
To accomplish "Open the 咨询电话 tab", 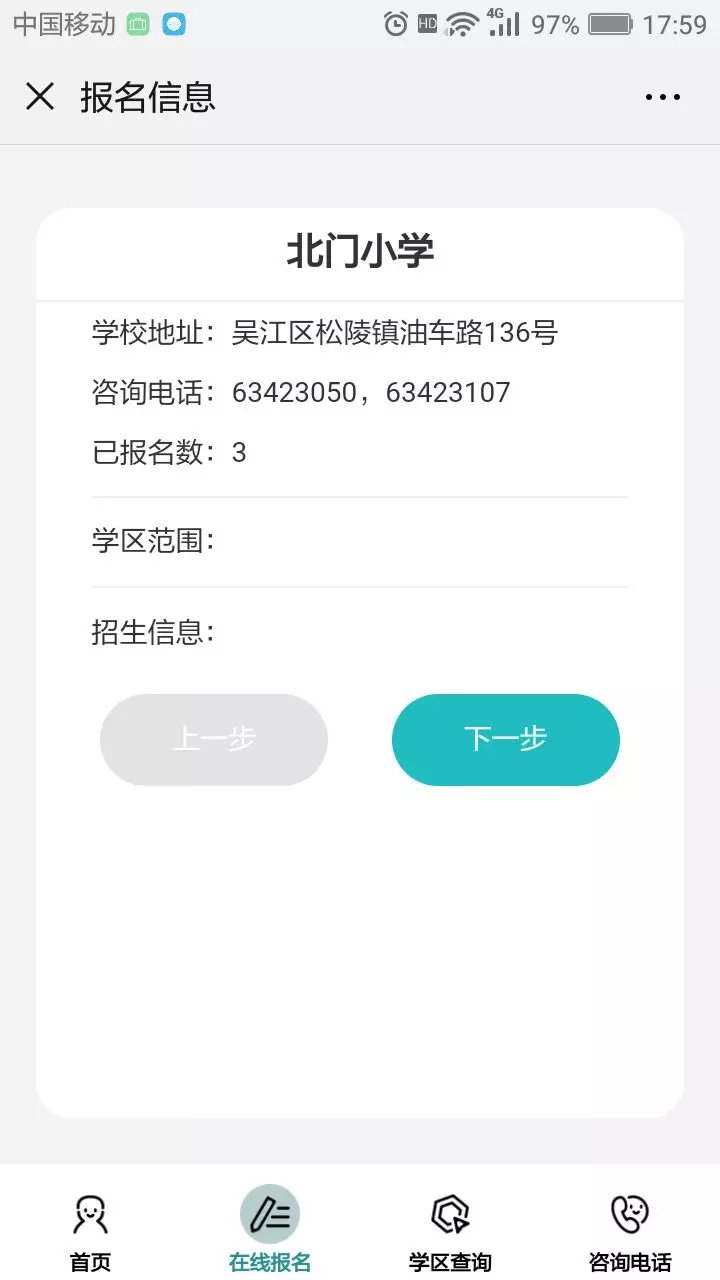I will 630,1233.
